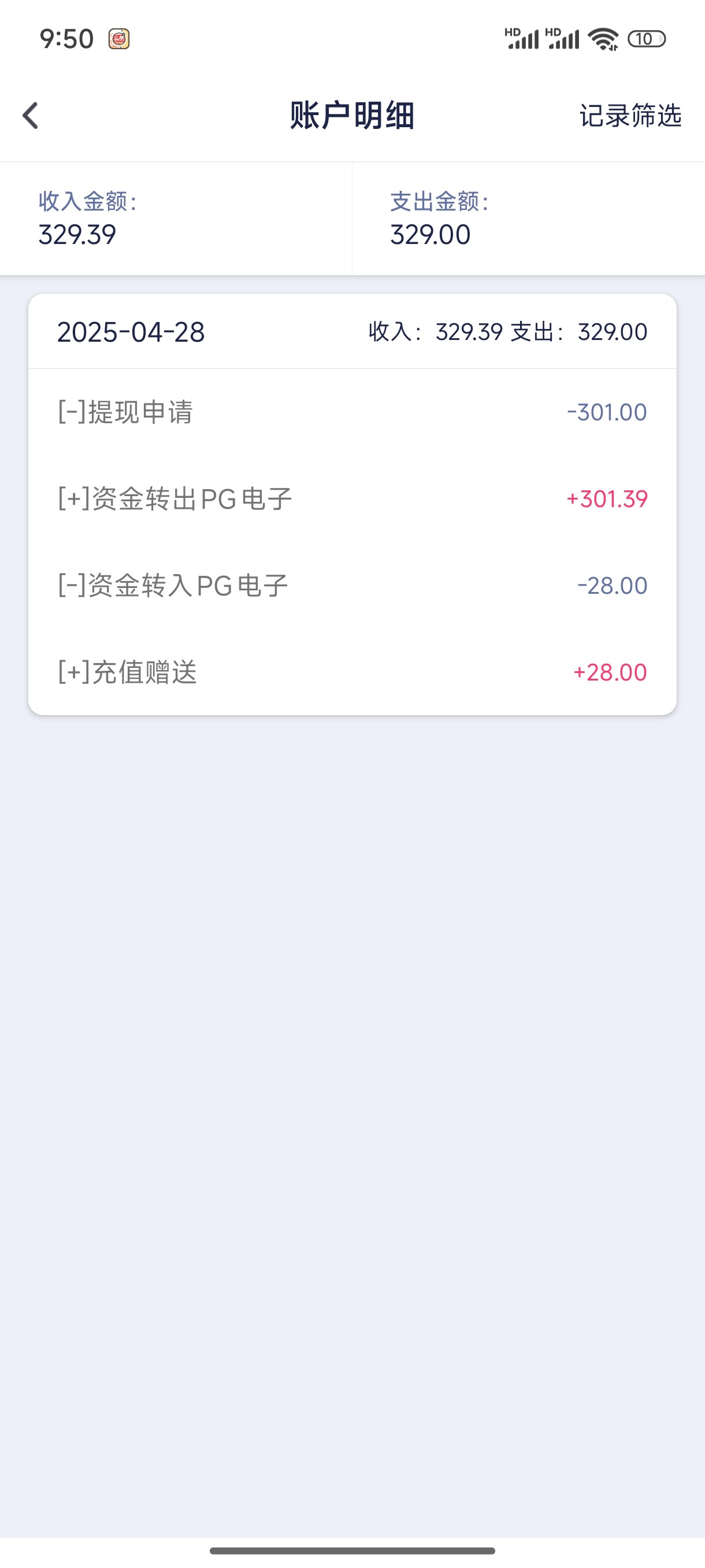View the 资金转出PG电子 entry

coord(351,499)
